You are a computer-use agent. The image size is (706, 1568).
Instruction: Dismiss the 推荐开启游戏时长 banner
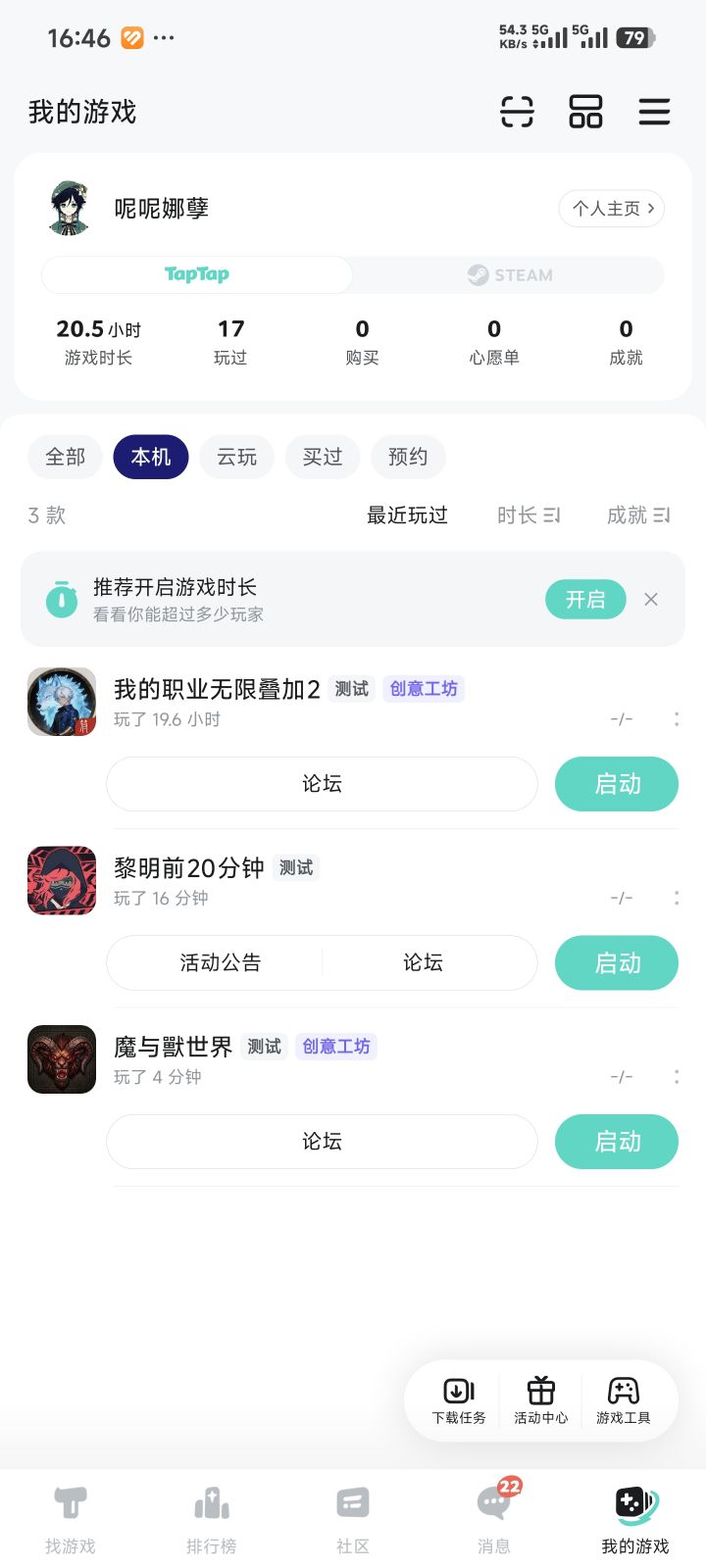[x=651, y=600]
